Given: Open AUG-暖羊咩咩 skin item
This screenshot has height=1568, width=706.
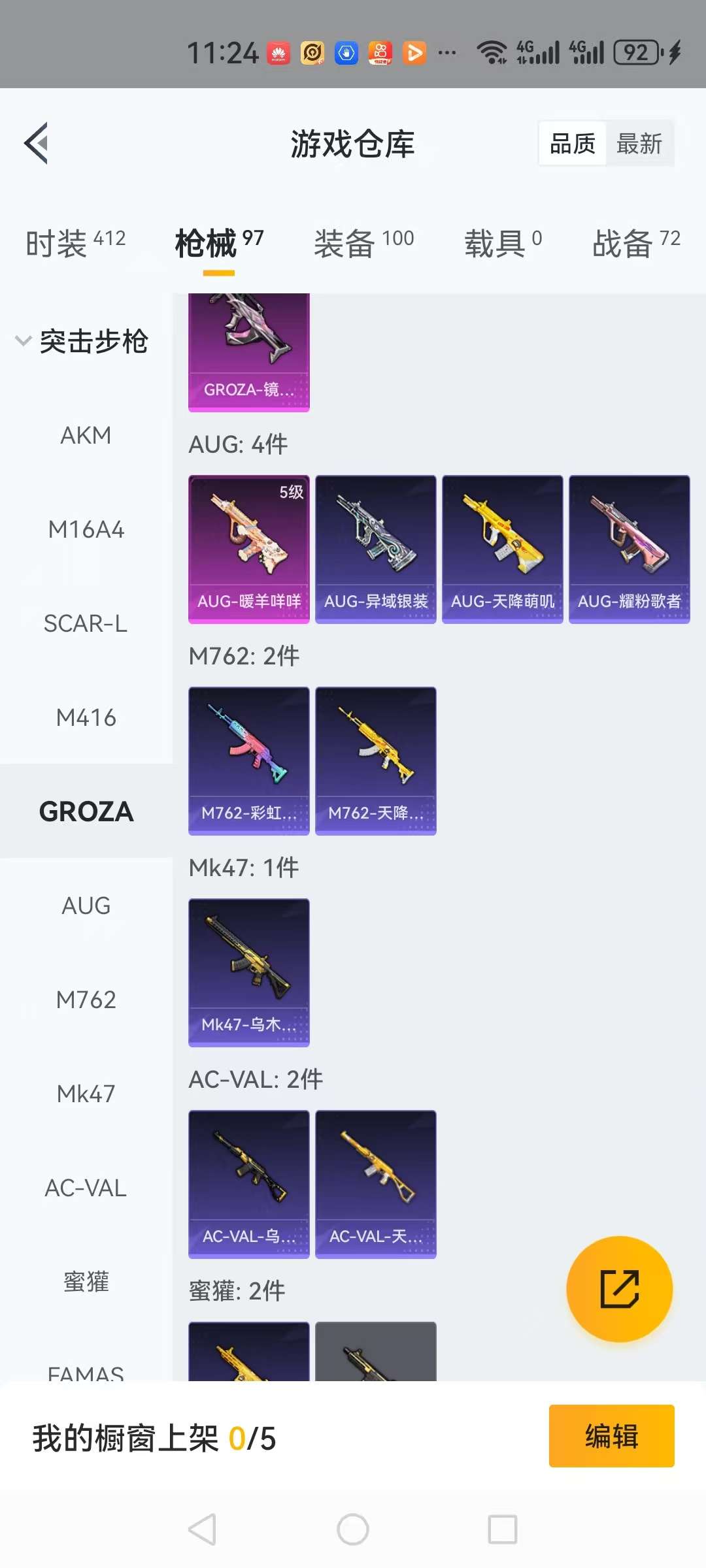Looking at the screenshot, I should coord(248,549).
